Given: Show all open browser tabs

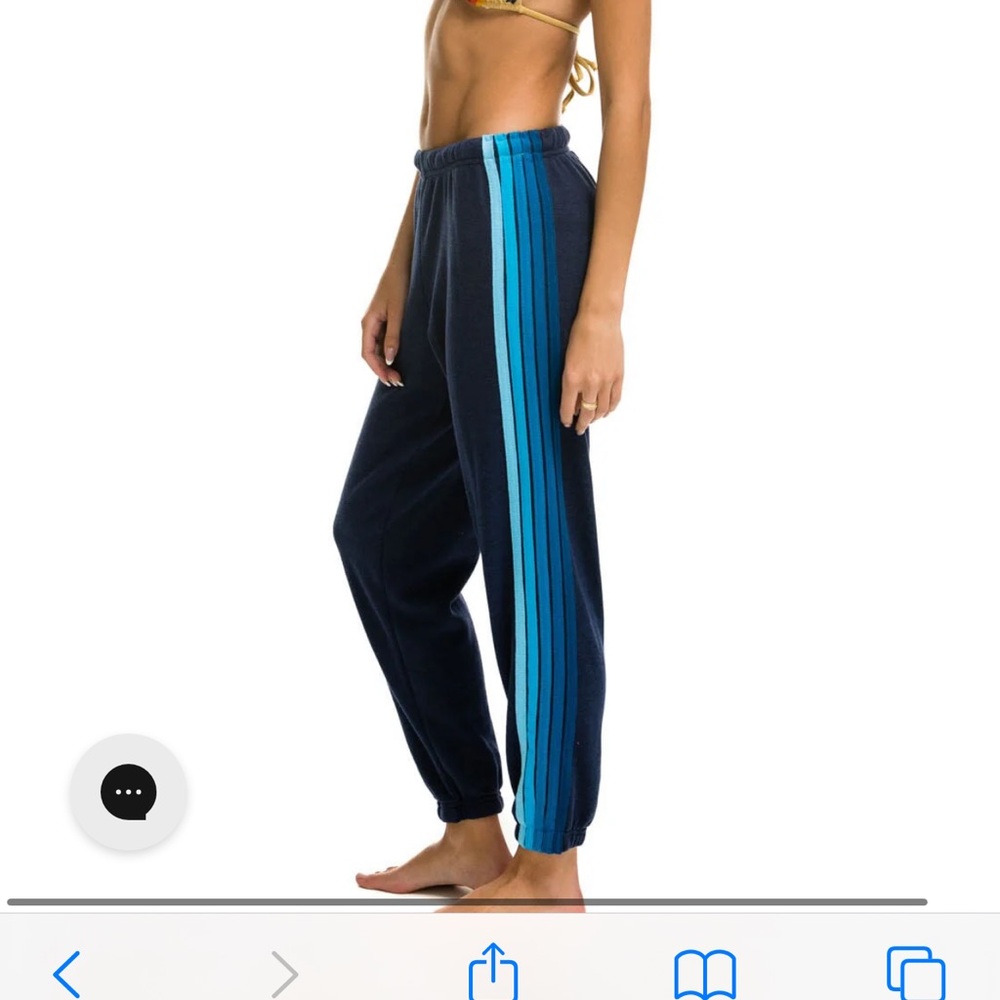Looking at the screenshot, I should [915, 974].
